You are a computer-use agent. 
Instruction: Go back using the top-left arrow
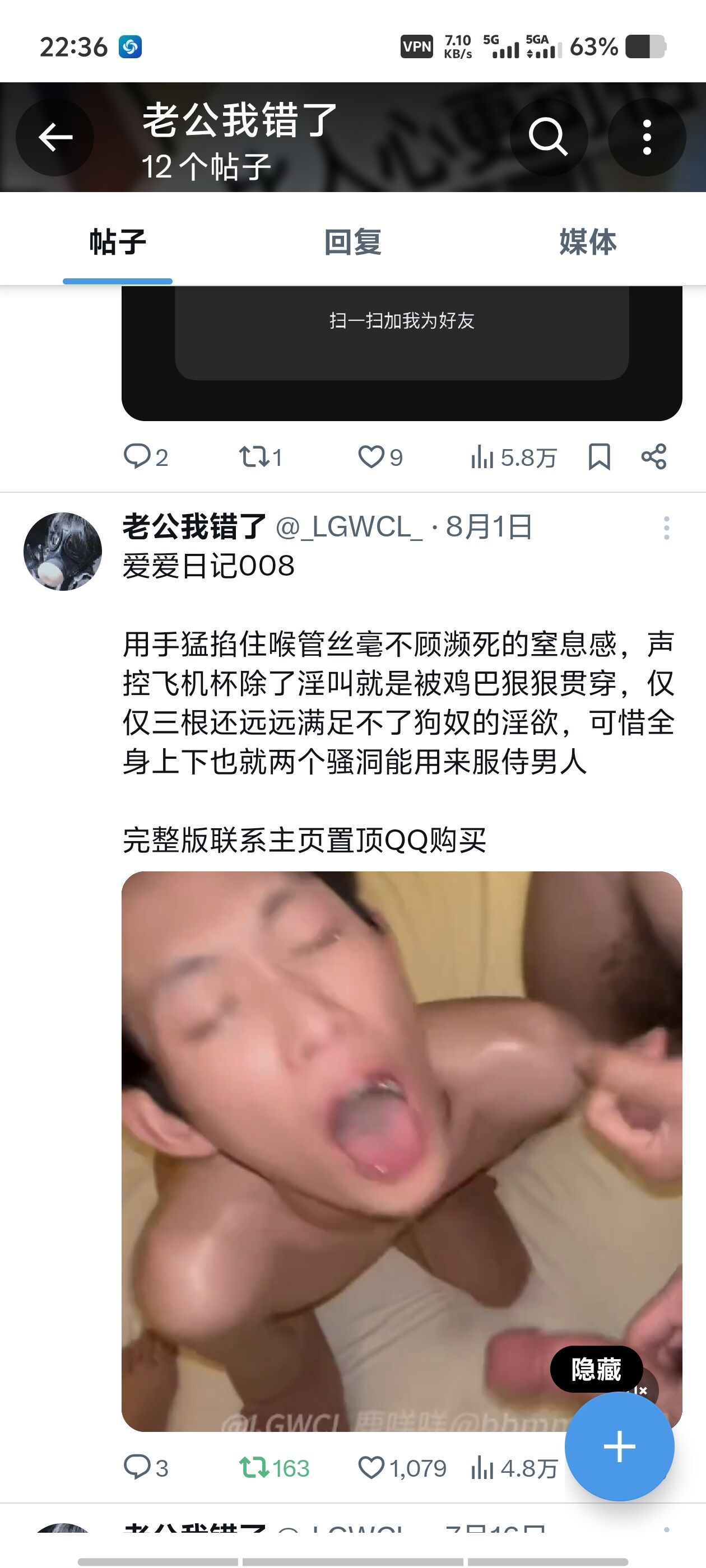click(x=55, y=137)
